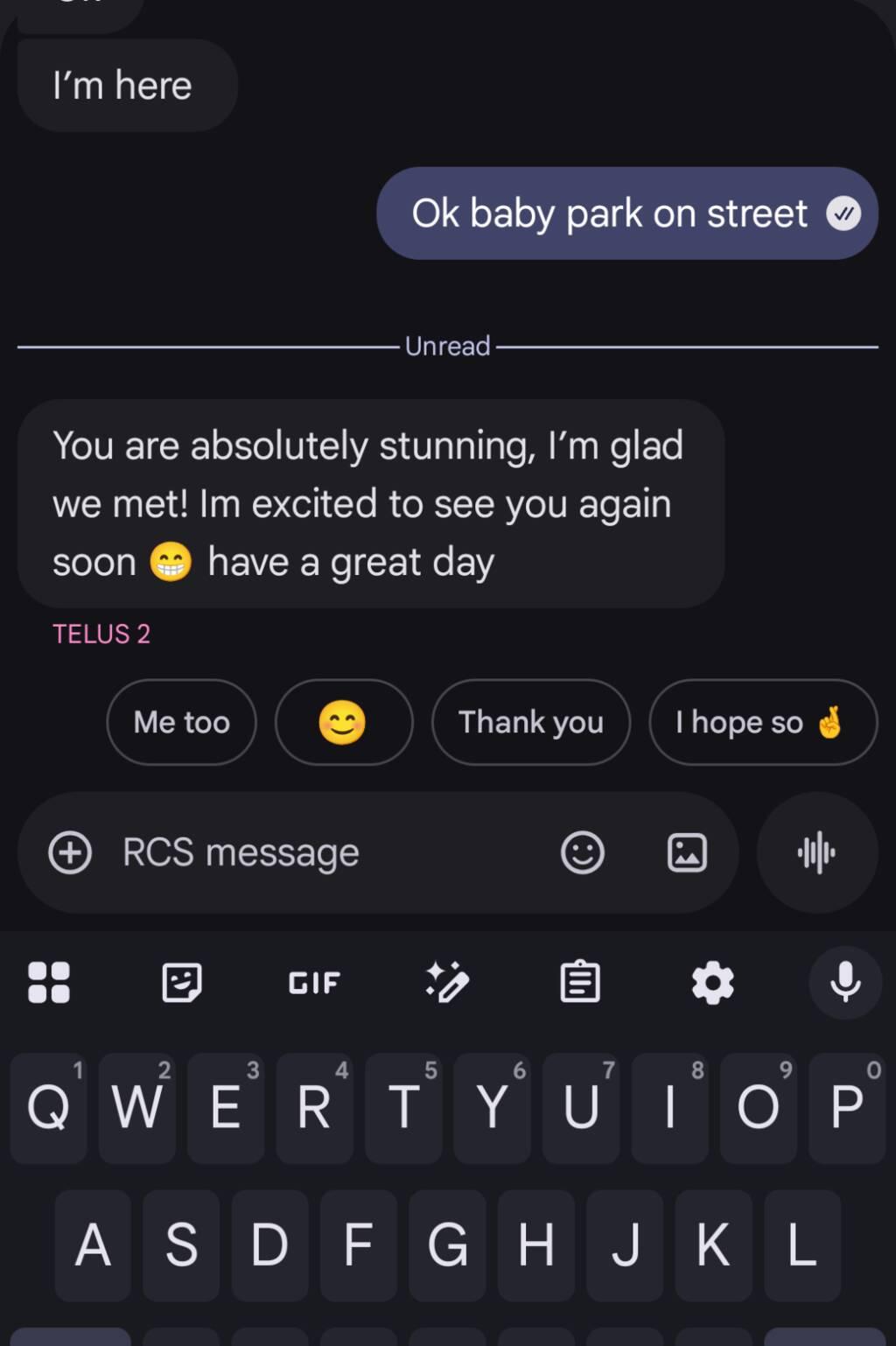Viewport: 896px width, 1346px height.
Task: Send the smiling emoji suggested reply
Action: 343,722
